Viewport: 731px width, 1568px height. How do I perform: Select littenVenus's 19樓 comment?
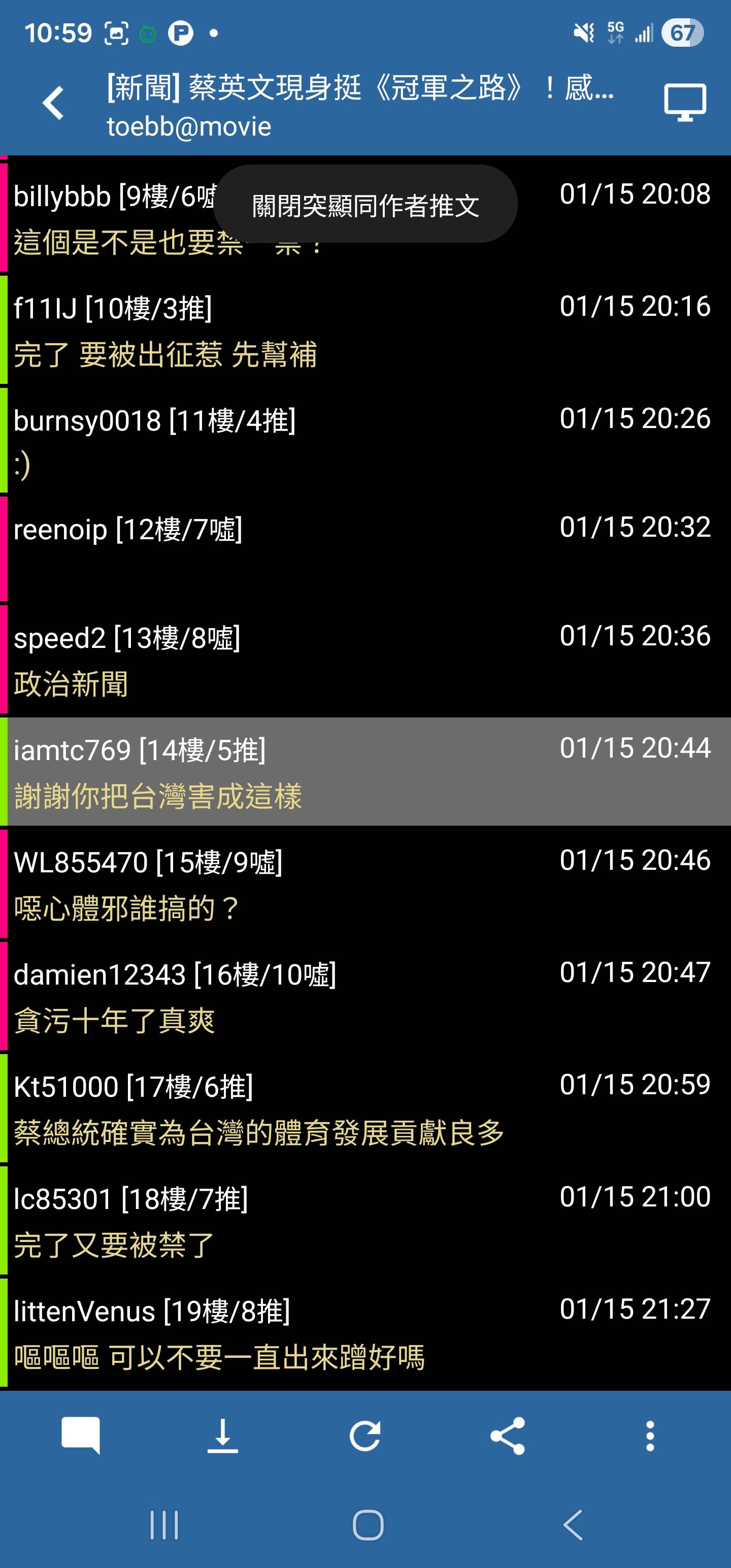click(x=365, y=1333)
